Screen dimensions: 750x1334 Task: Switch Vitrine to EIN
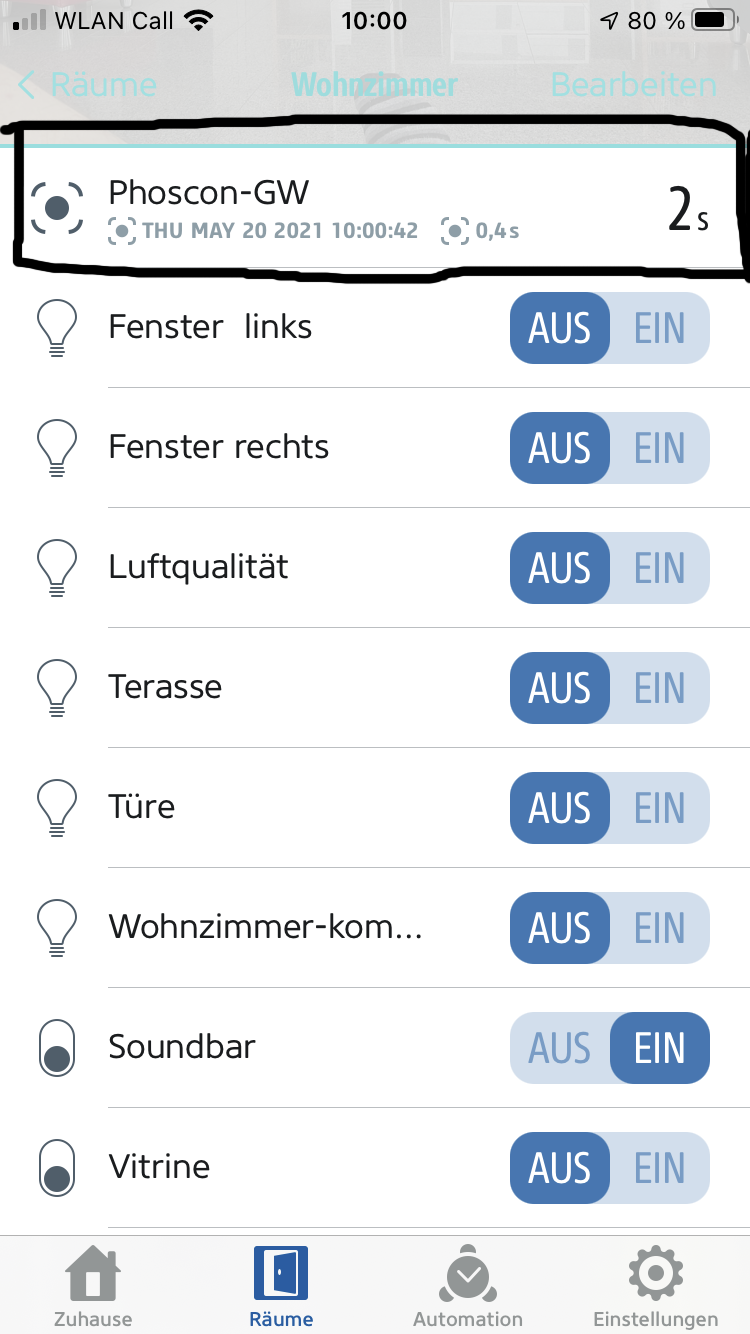660,1168
